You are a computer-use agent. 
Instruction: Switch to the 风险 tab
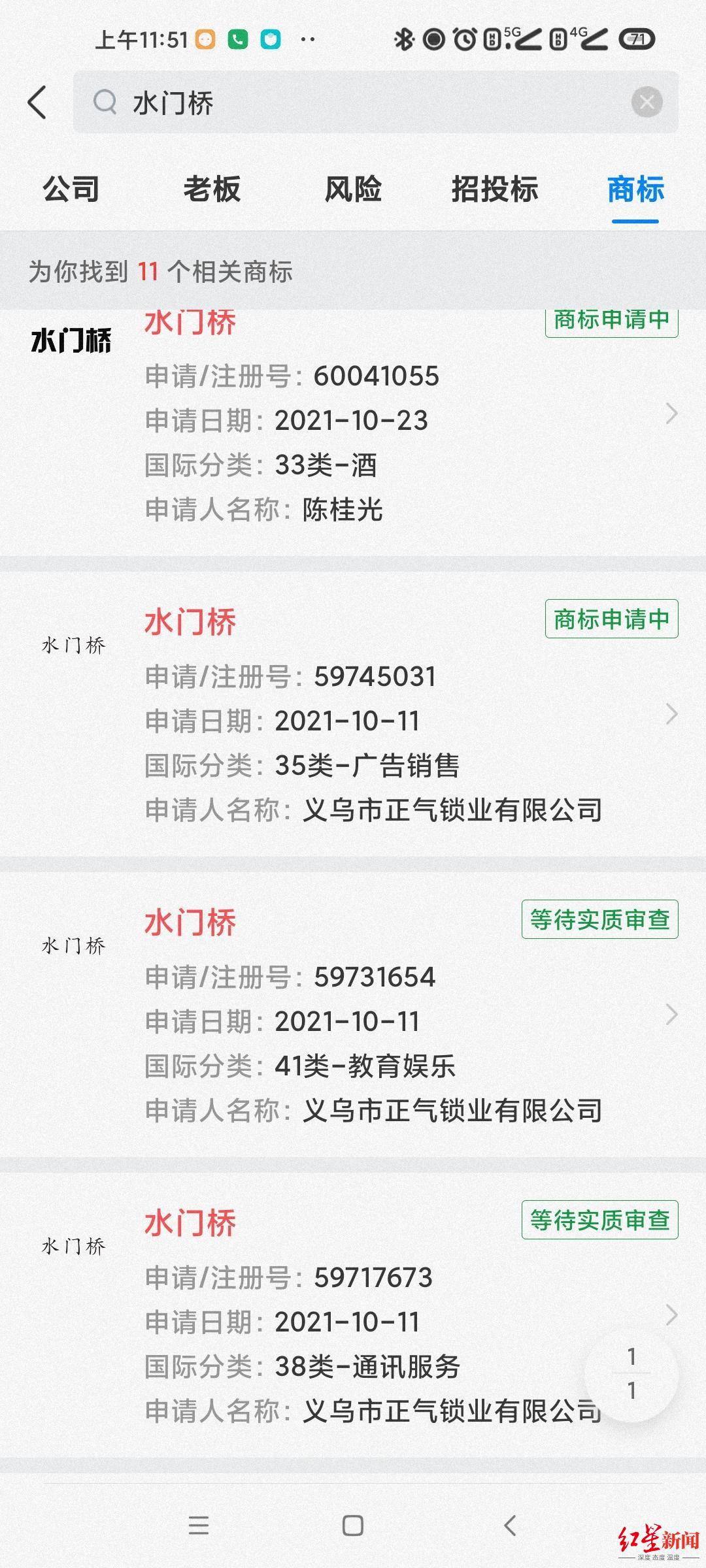tap(353, 190)
